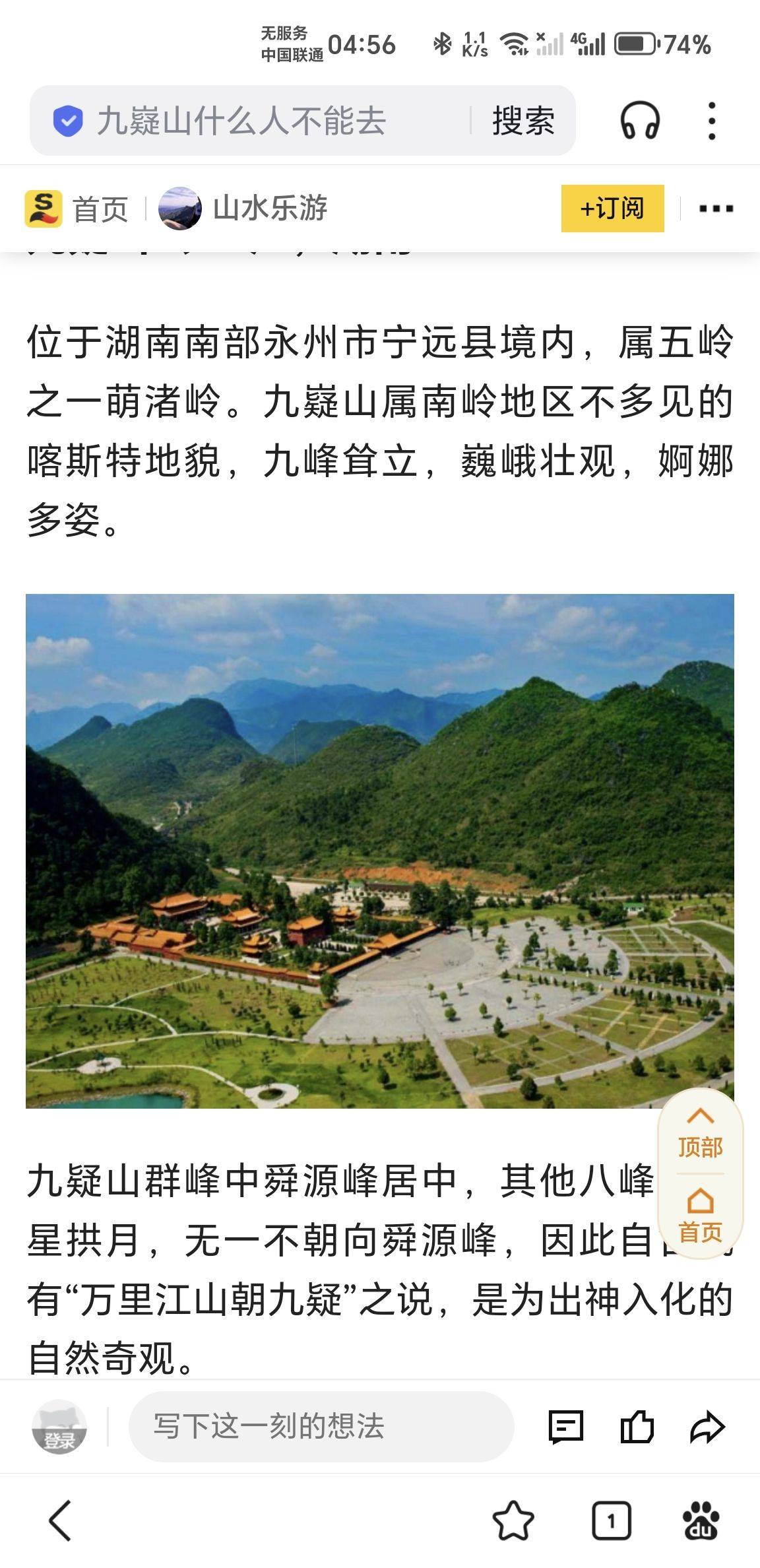View the 九嶷山 scenery photo
The width and height of the screenshot is (760, 1568).
pos(379,851)
